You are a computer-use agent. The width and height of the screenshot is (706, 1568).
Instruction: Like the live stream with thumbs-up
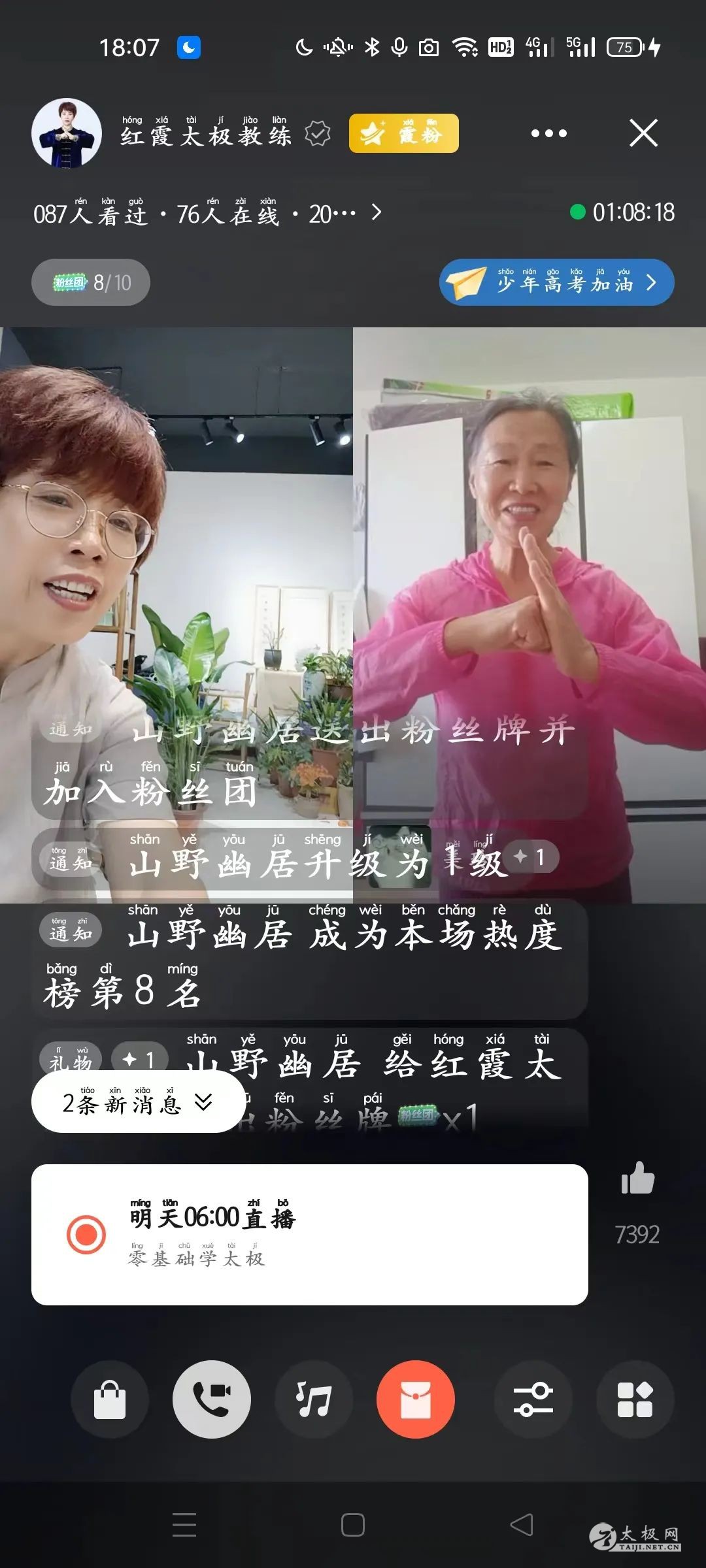[637, 1179]
